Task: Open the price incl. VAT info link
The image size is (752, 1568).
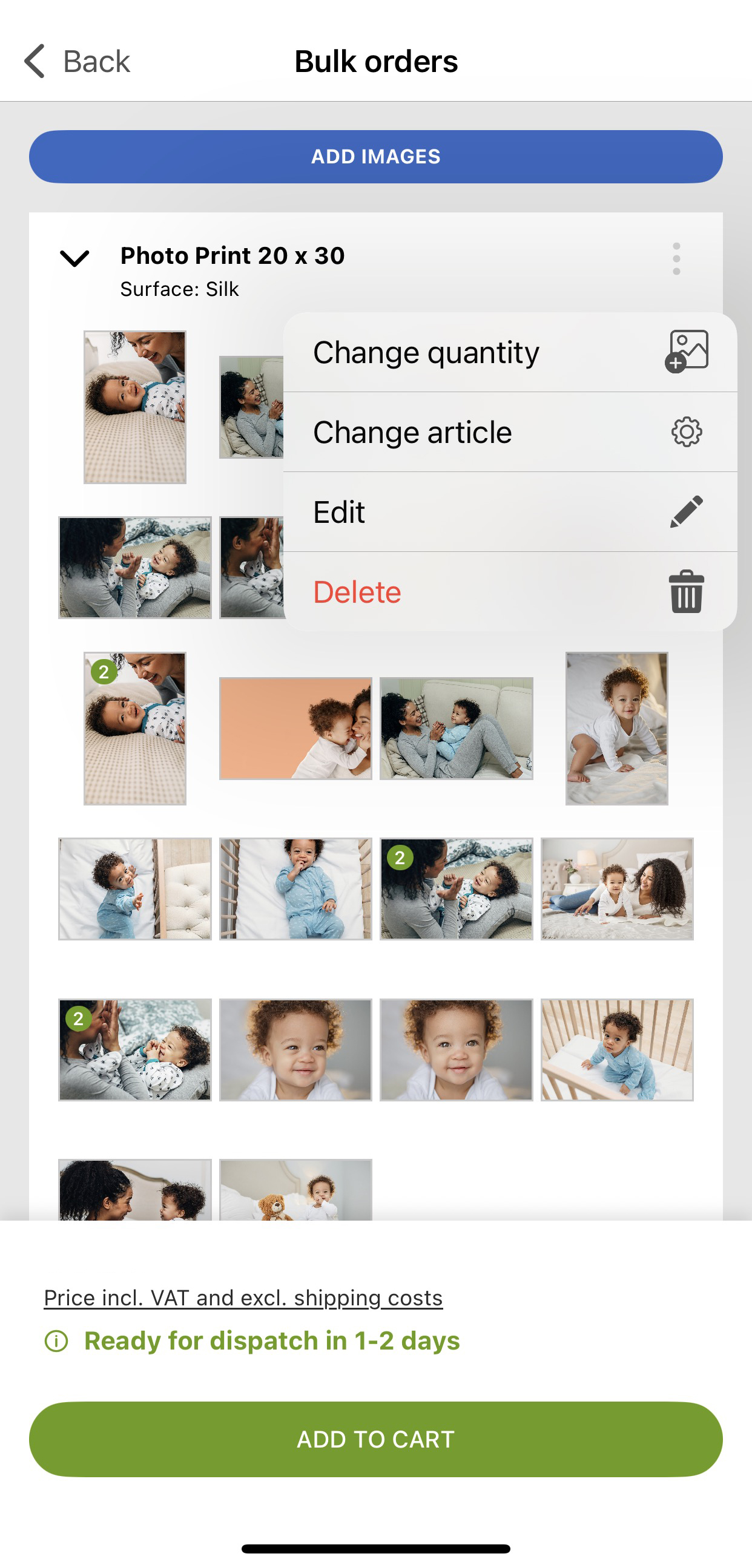Action: click(243, 1297)
